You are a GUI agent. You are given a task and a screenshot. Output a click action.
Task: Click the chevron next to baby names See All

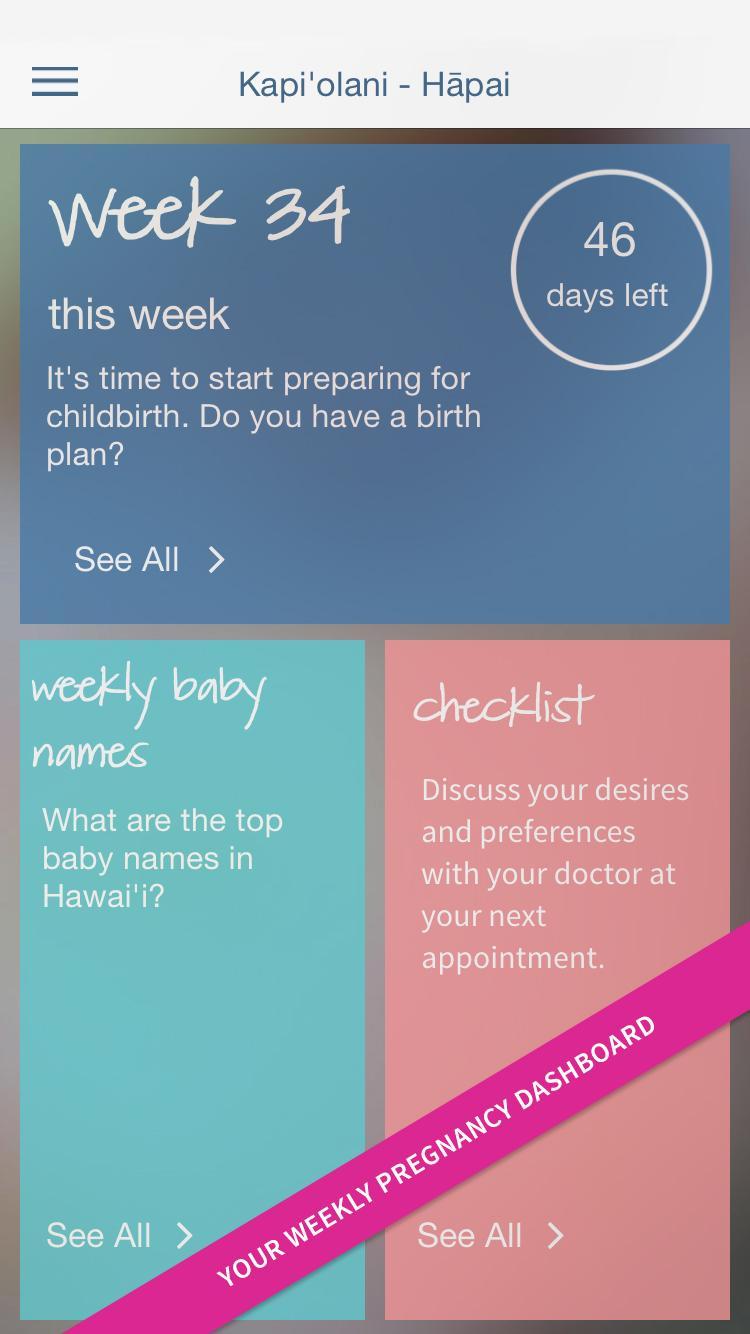[184, 1236]
